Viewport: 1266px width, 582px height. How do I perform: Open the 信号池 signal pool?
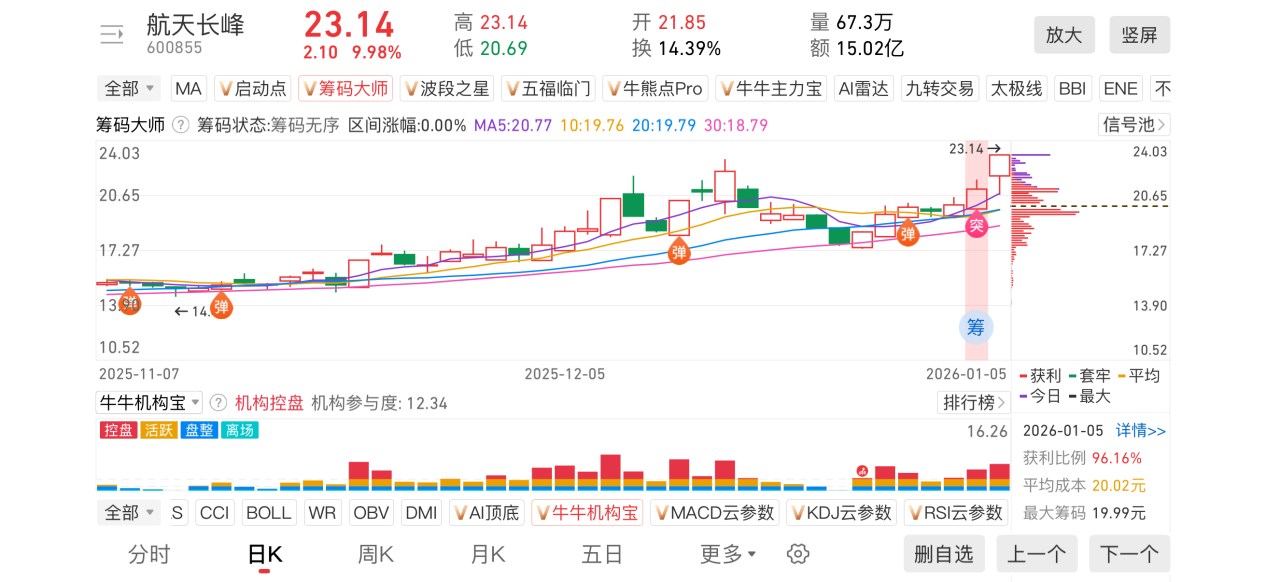[x=1133, y=125]
